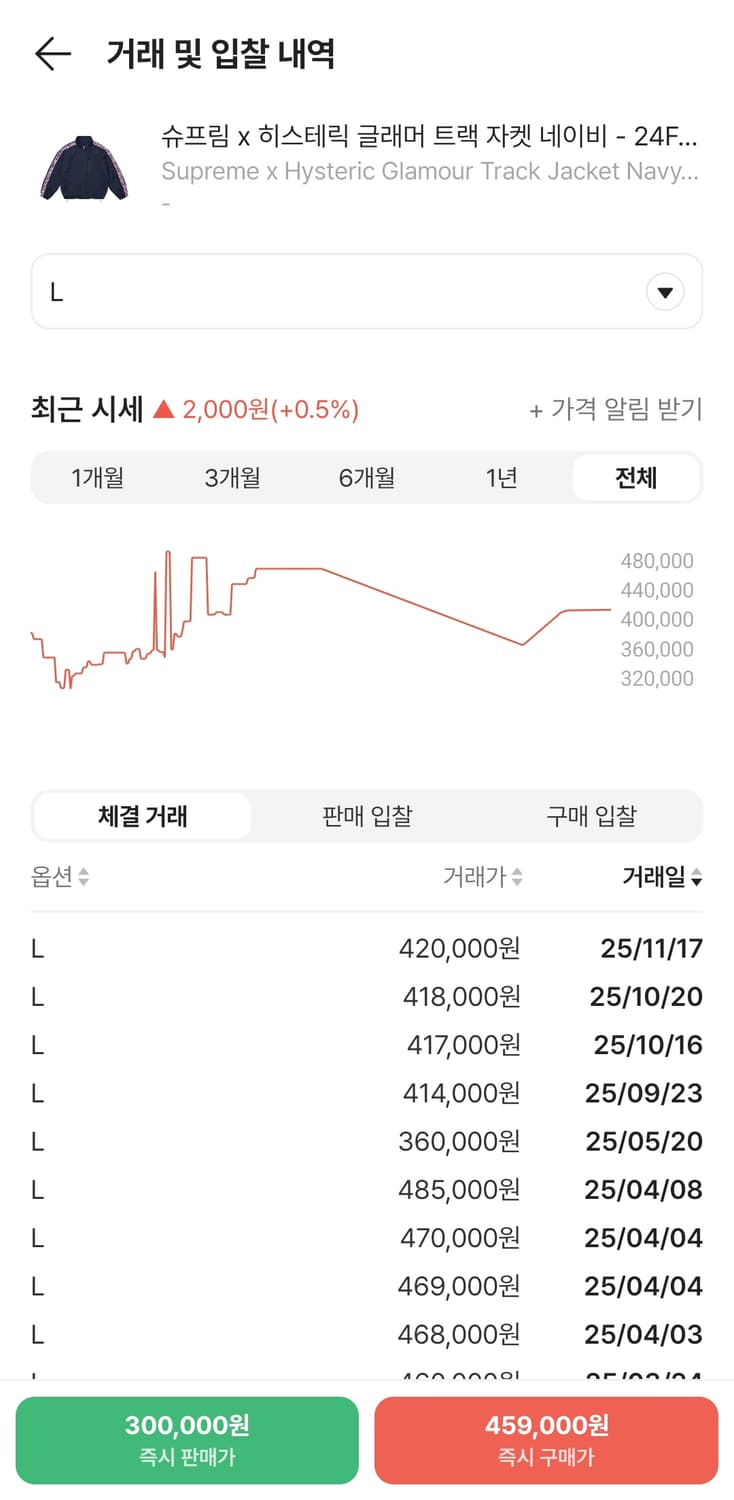The width and height of the screenshot is (734, 1500).
Task: Enable the 1년 chart period
Action: click(x=500, y=477)
